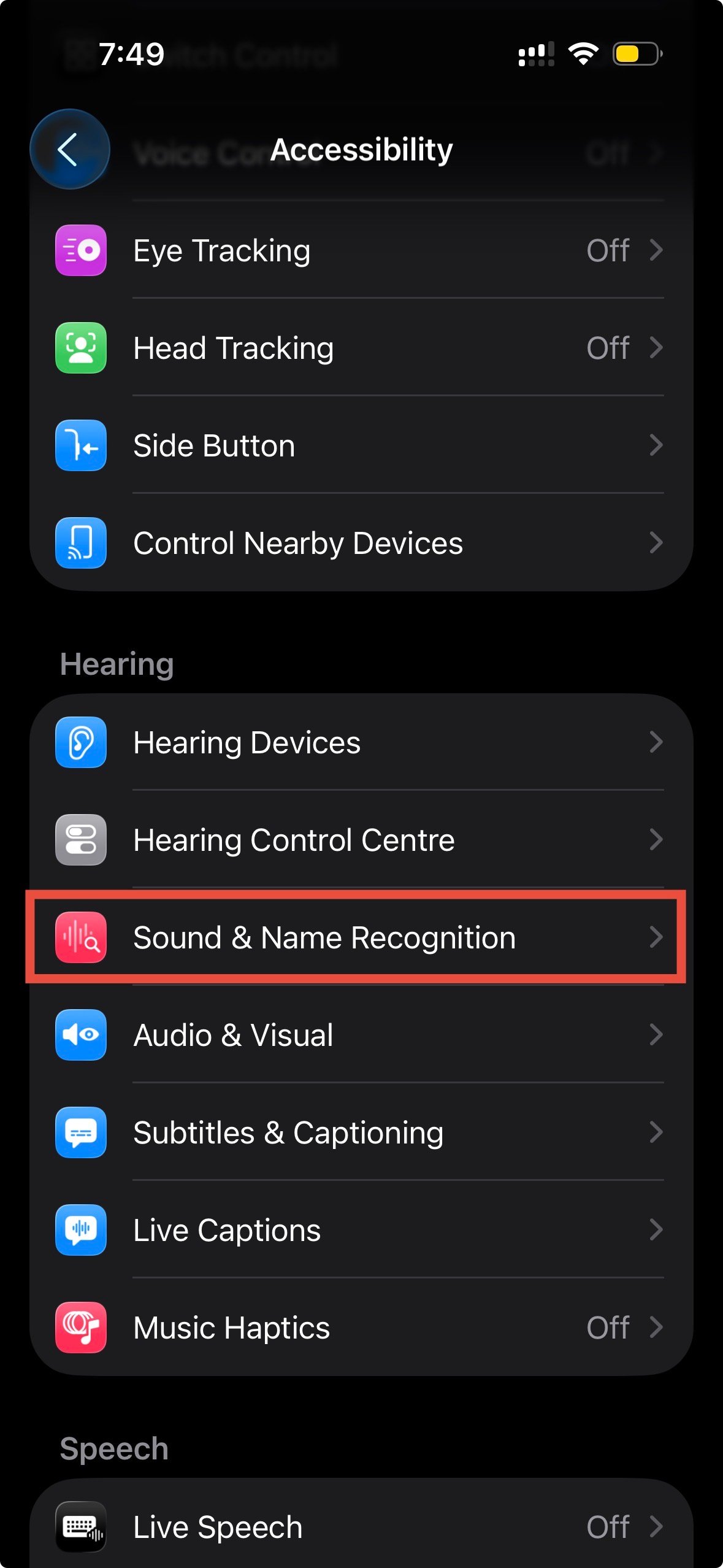723x1568 pixels.
Task: Open Sound & Name Recognition
Action: 361,937
